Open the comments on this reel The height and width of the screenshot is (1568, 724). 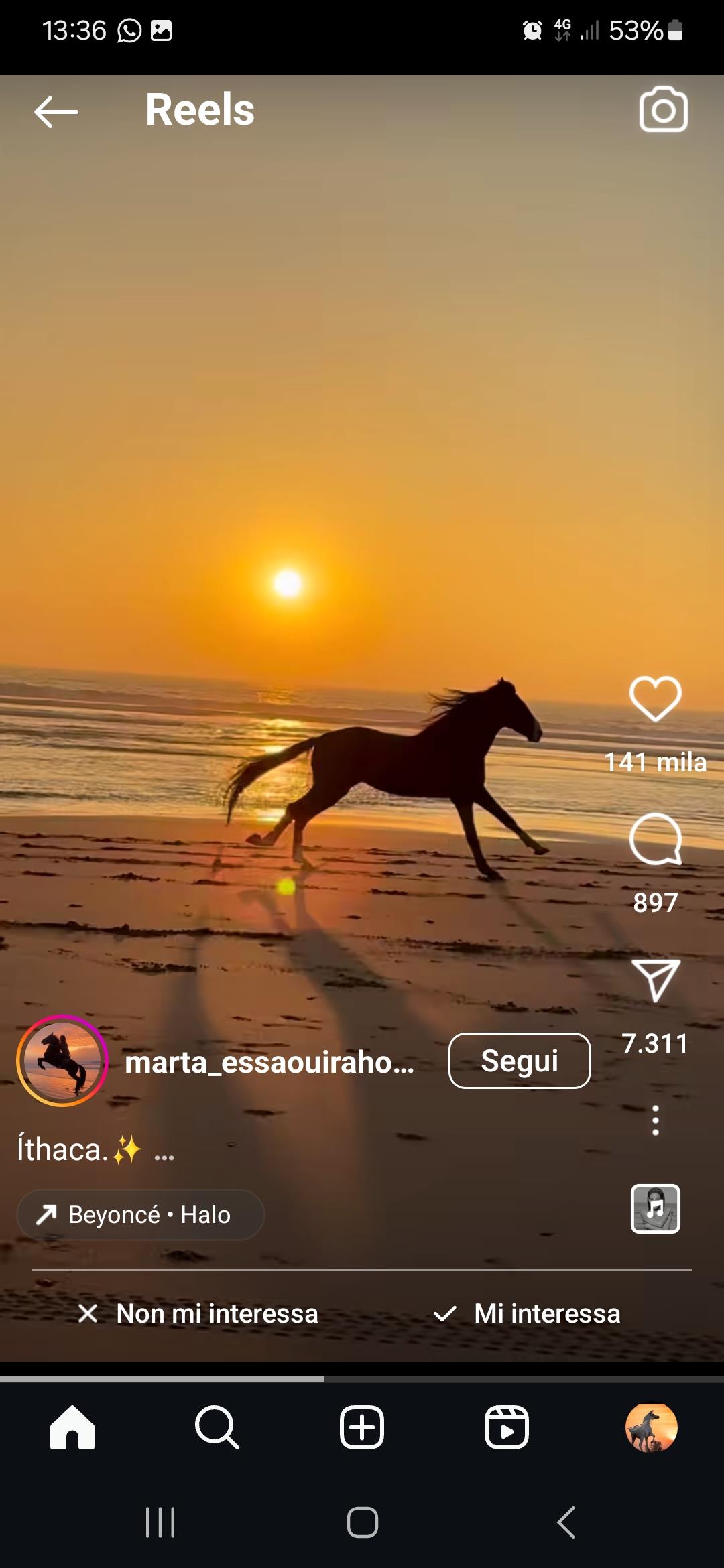(x=655, y=839)
